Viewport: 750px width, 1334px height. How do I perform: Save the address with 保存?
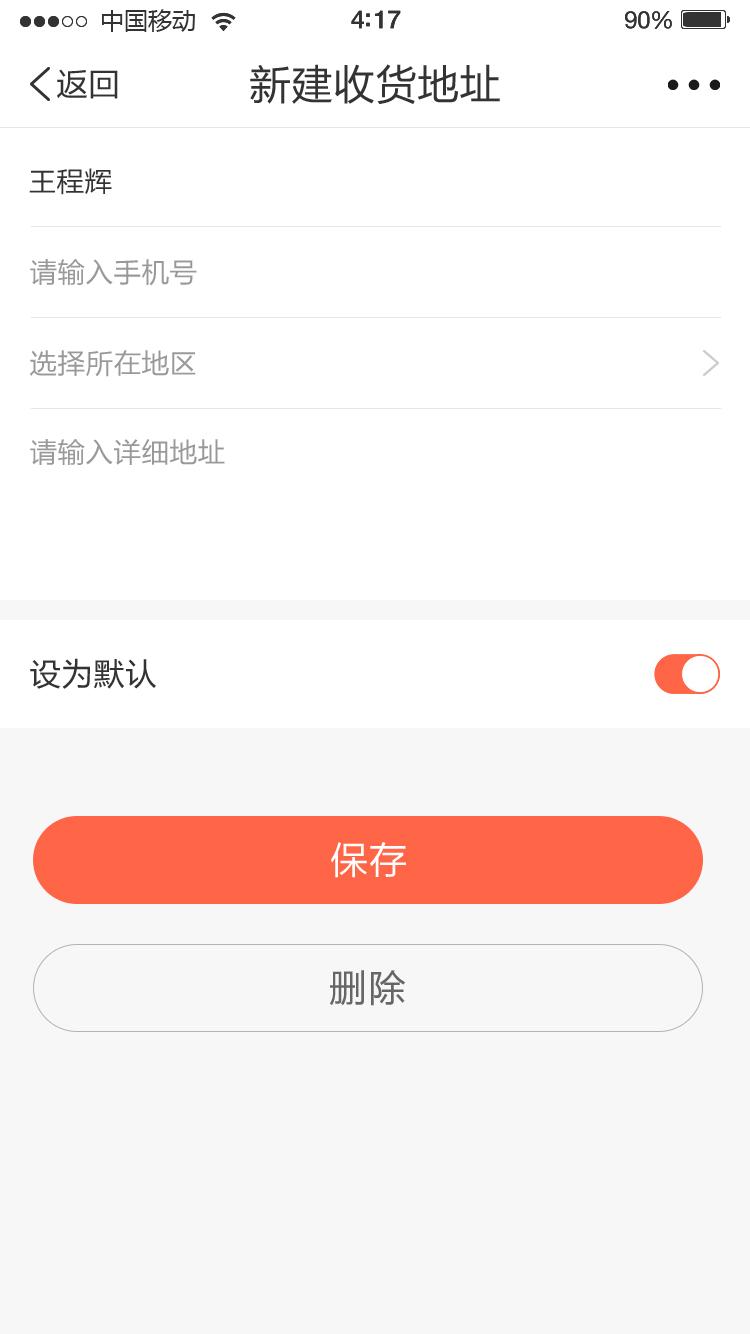point(368,860)
